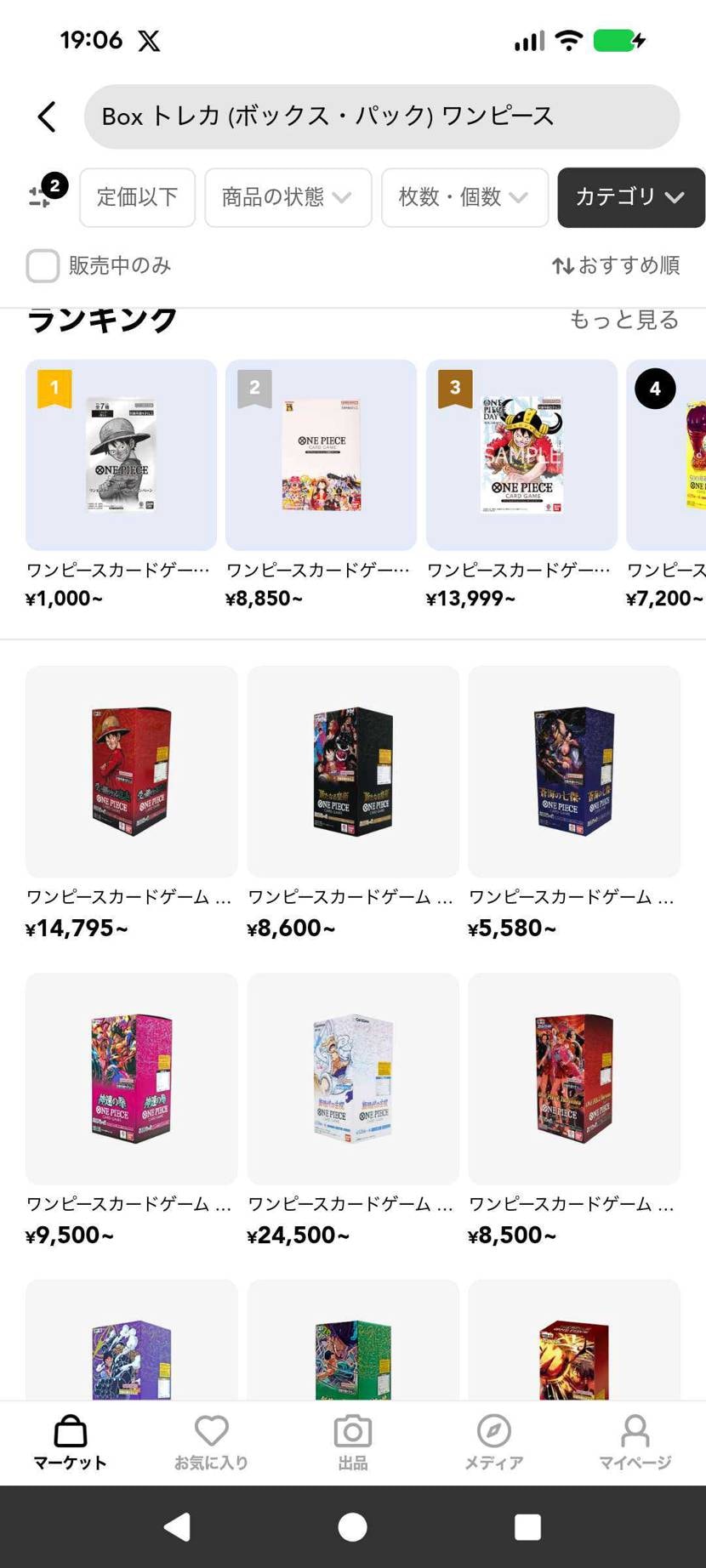Tap the up-down arrows sort icon
This screenshot has height=1568, width=706.
[x=564, y=265]
